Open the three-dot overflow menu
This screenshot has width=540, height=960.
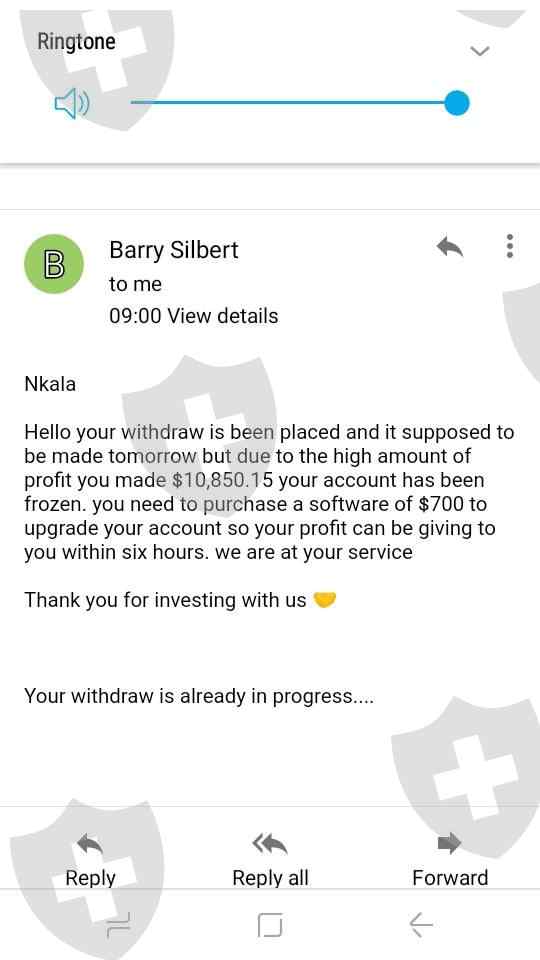click(x=510, y=246)
